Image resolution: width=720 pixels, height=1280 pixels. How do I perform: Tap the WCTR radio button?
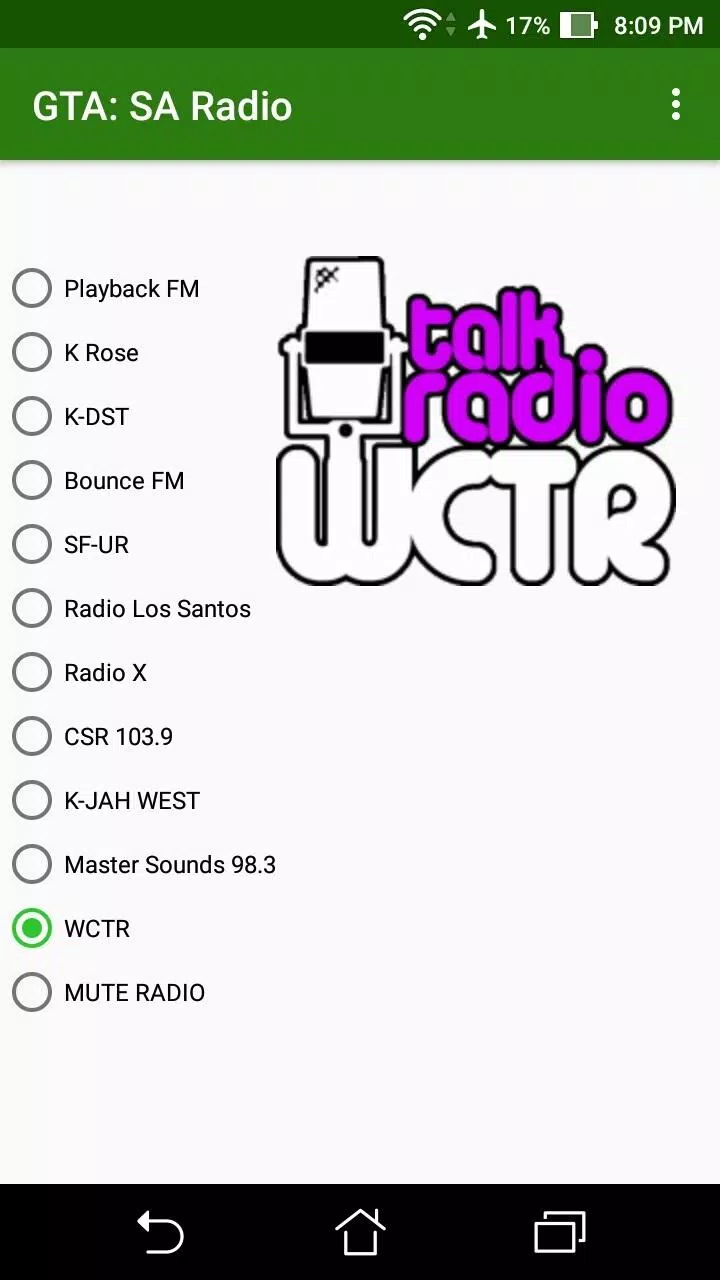point(32,929)
